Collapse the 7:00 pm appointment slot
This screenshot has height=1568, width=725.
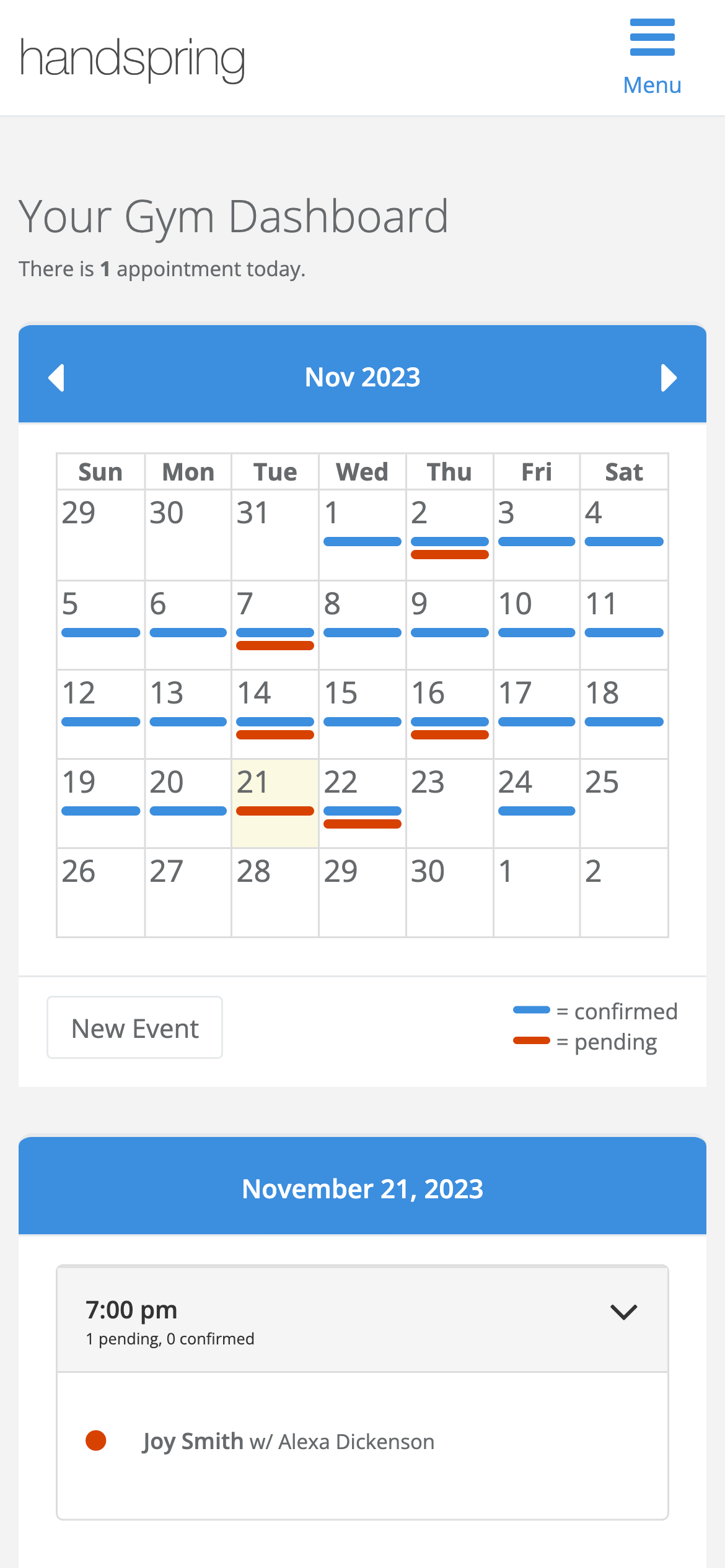tap(362, 1320)
